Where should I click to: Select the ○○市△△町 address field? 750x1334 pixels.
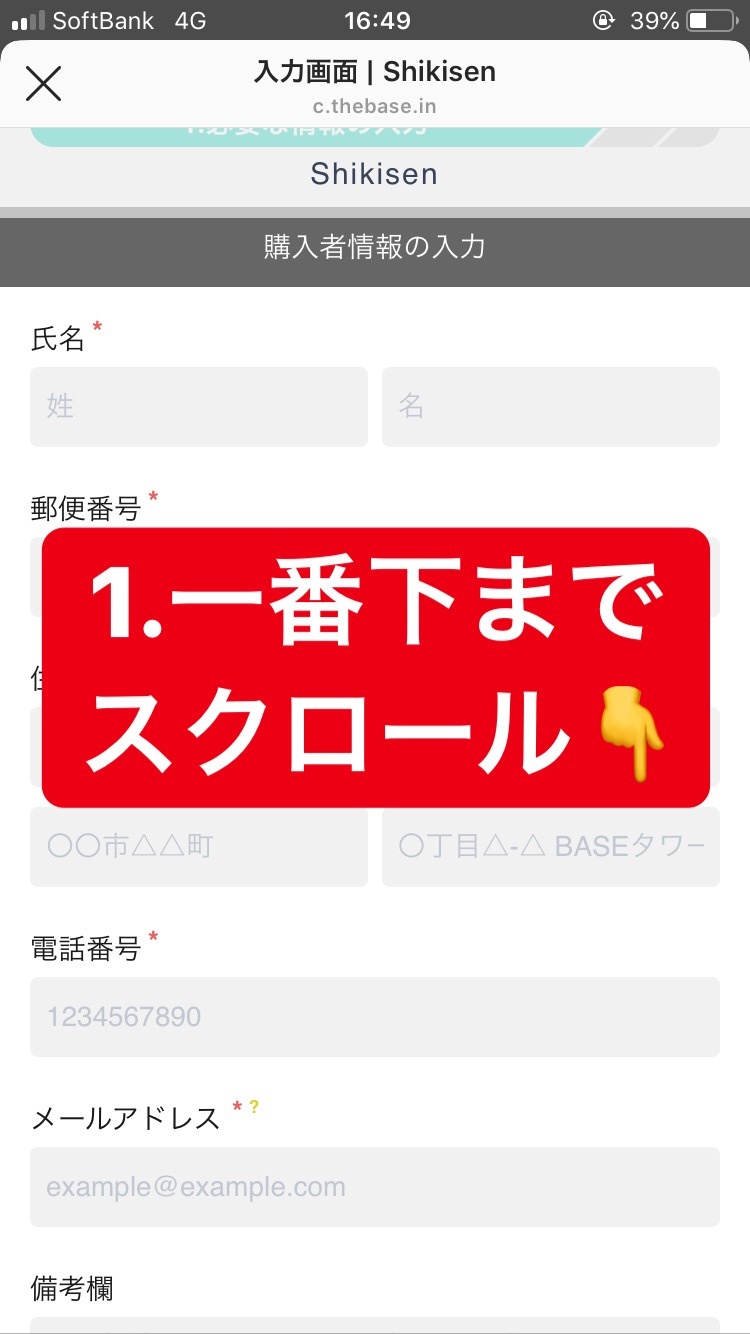click(198, 847)
